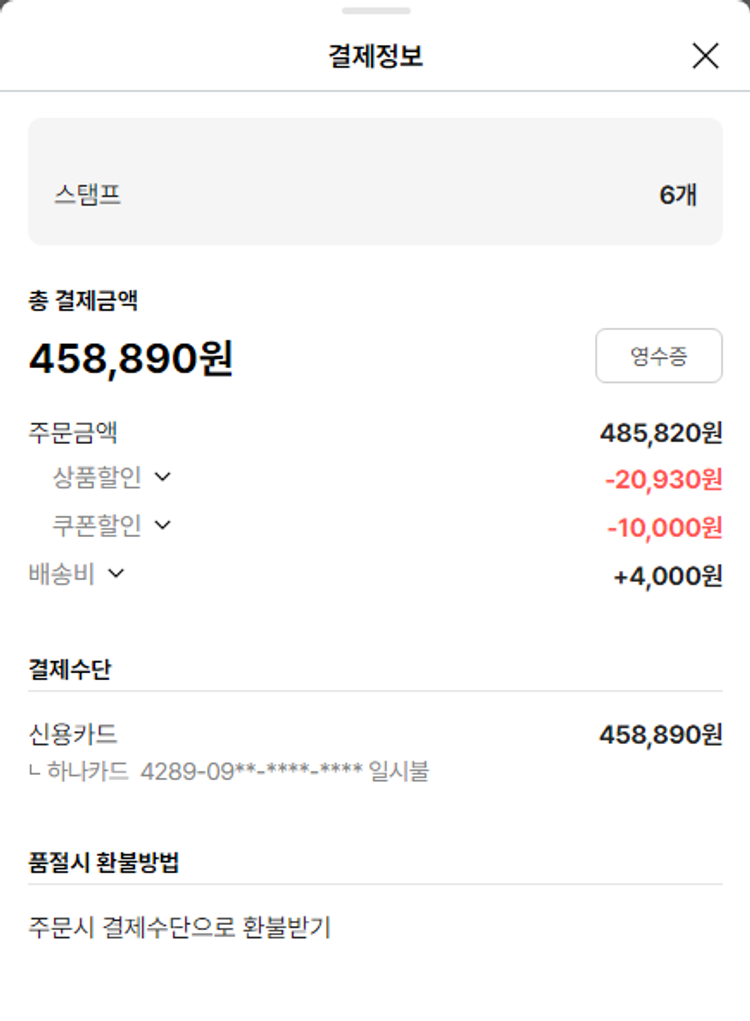Image resolution: width=750 pixels, height=1021 pixels.
Task: Open the 영수증 receipt
Action: pyautogui.click(x=658, y=356)
